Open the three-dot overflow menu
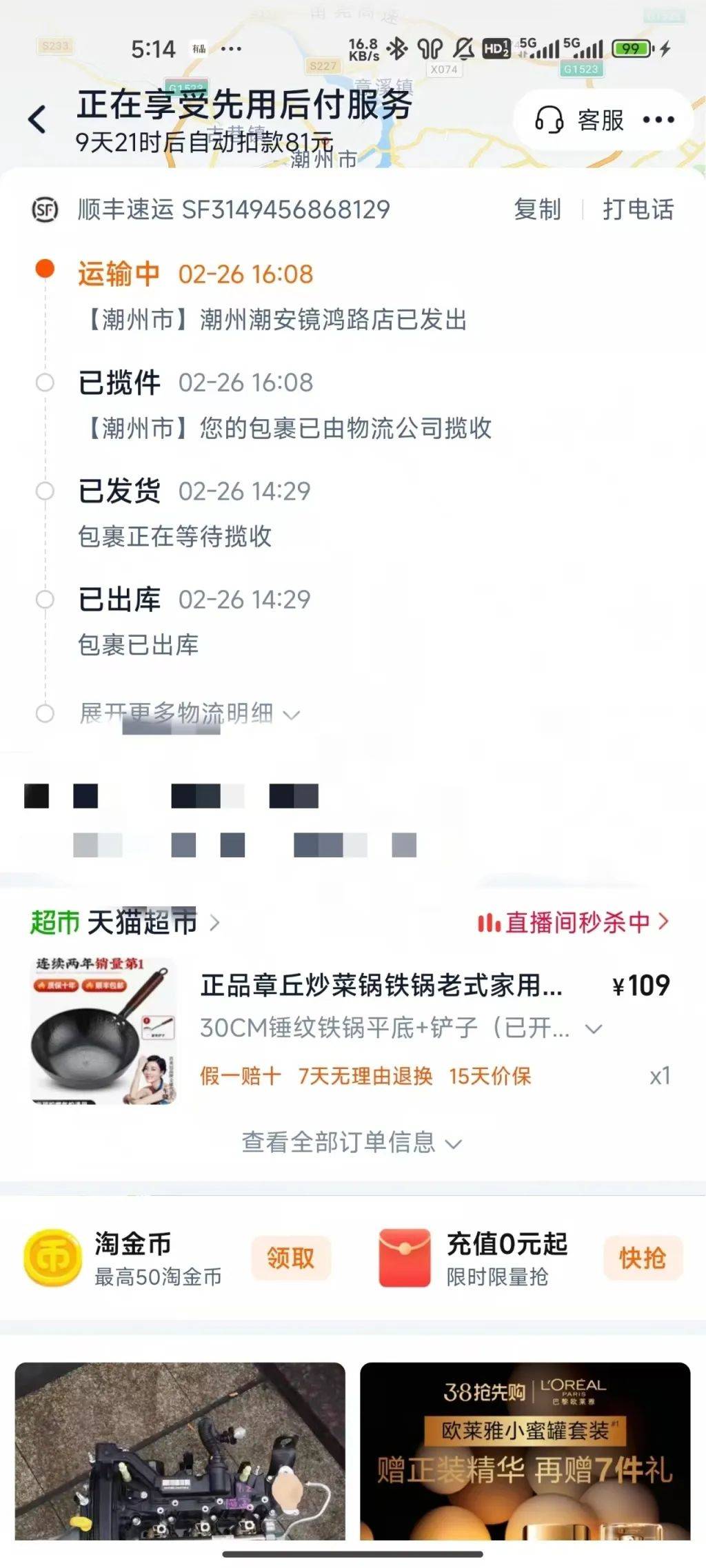Image resolution: width=706 pixels, height=1568 pixels. [x=658, y=120]
